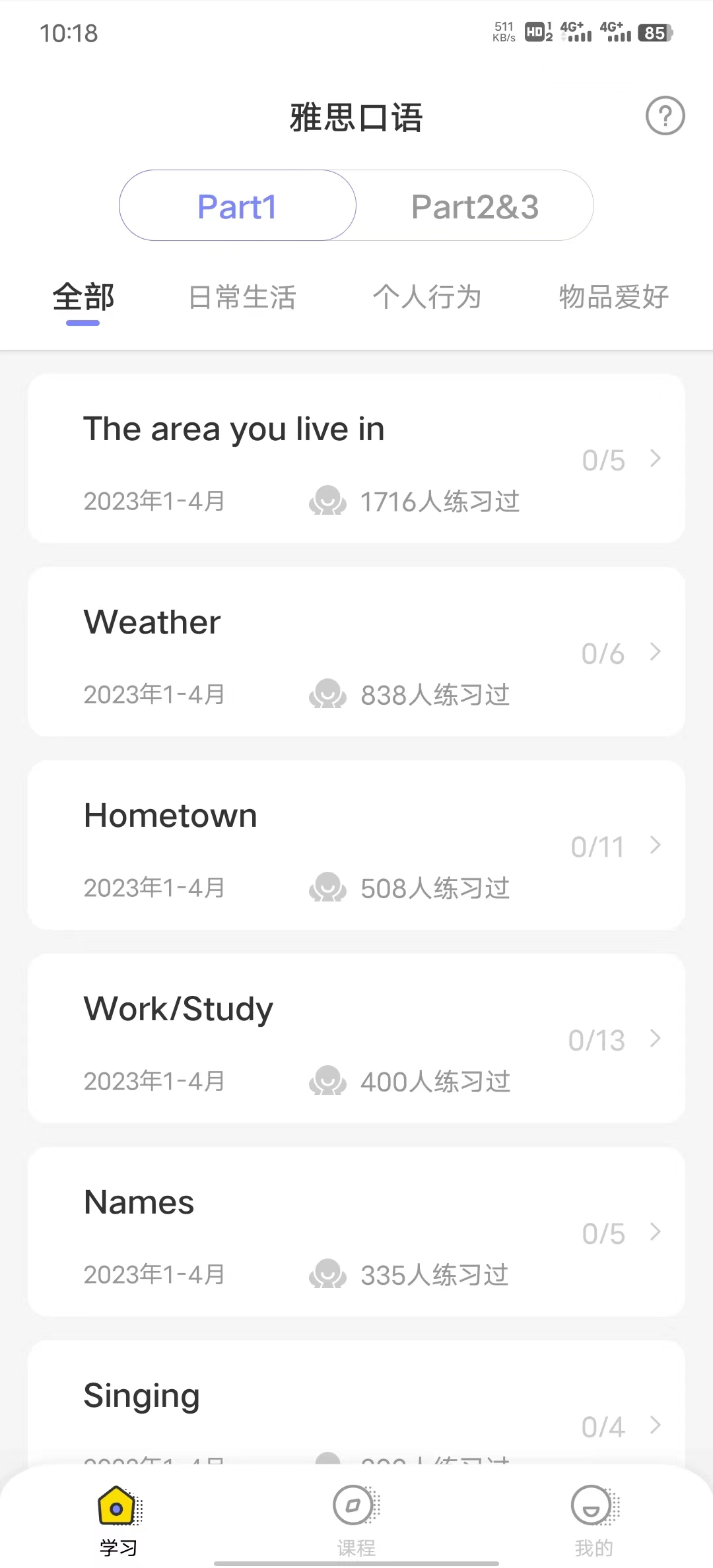
Task: Expand the Weather topic via its chevron
Action: coord(655,653)
